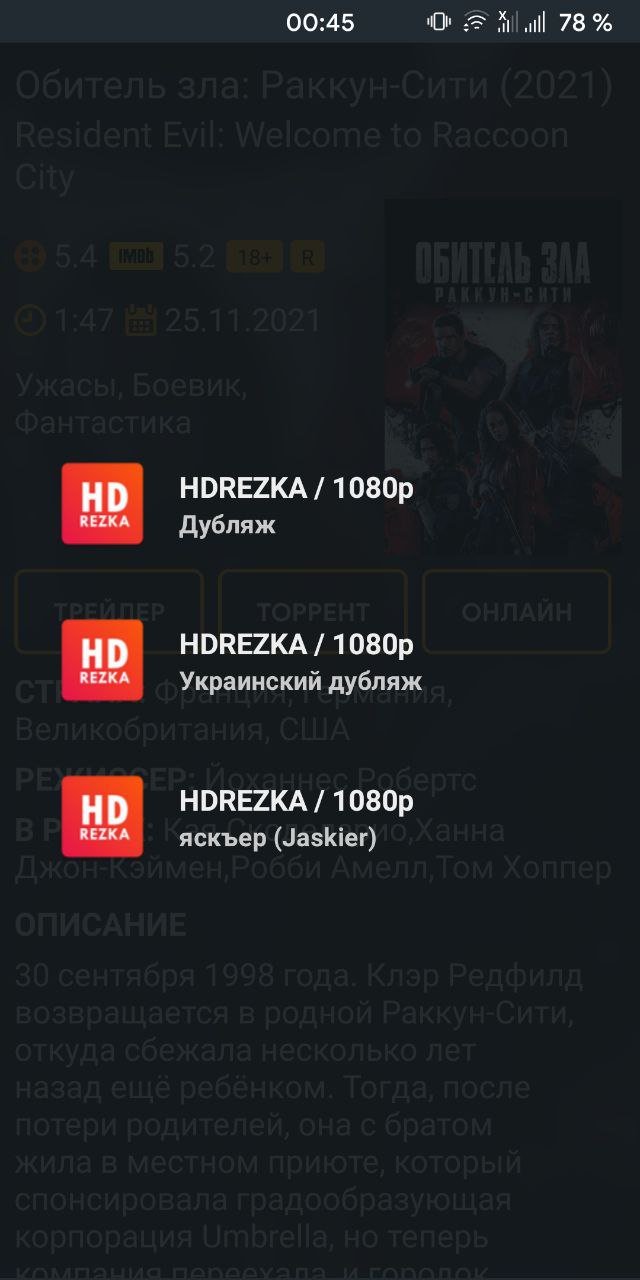Pick HDREZKA 1080p яскъер (Jaskier) voiceover
Image resolution: width=640 pixels, height=1280 pixels.
[x=320, y=816]
